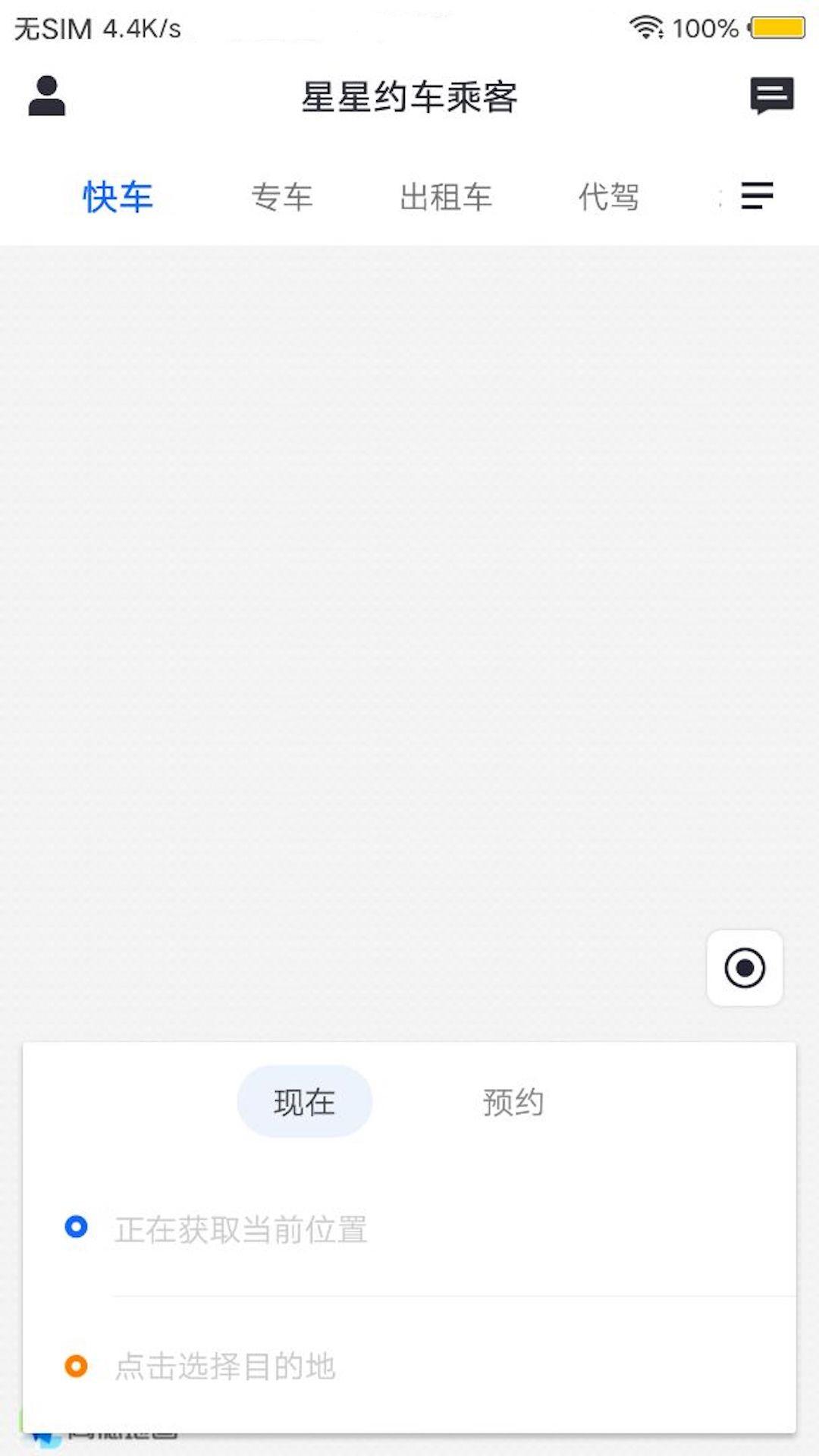
Task: Click the Wi-Fi icon in status bar
Action: tap(645, 25)
